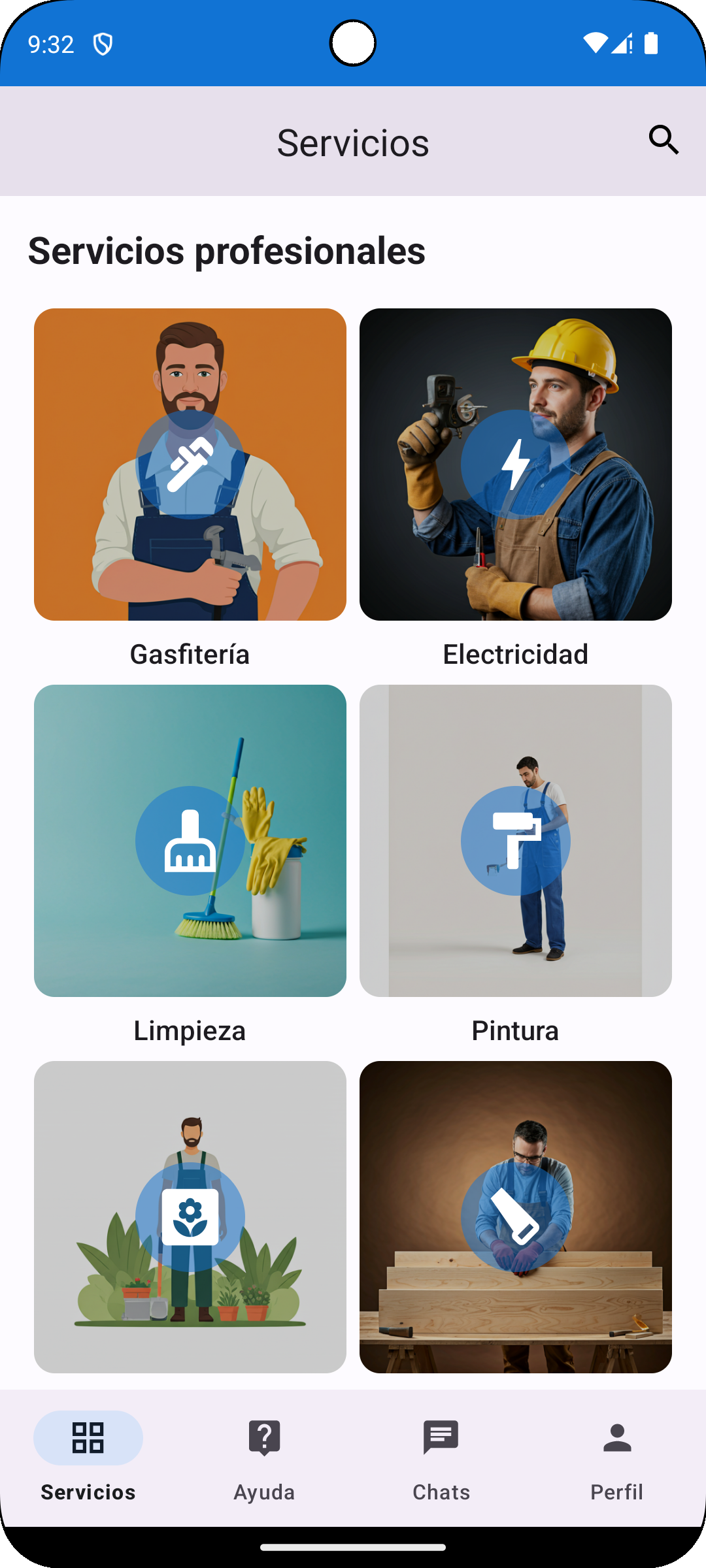Open the Chats message bubble icon

[x=441, y=1437]
